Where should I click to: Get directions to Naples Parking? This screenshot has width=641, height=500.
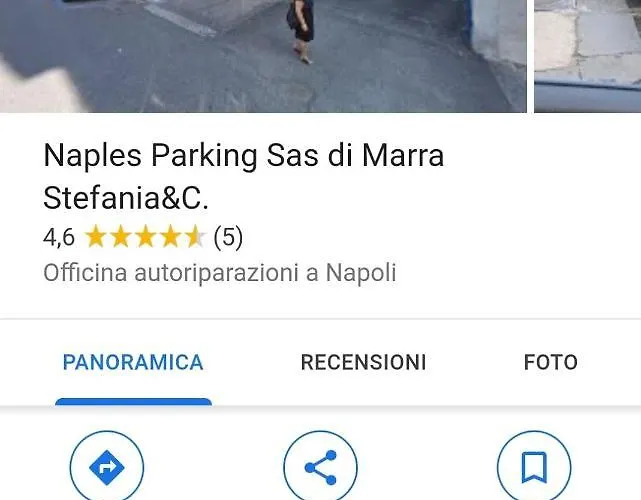pos(107,467)
